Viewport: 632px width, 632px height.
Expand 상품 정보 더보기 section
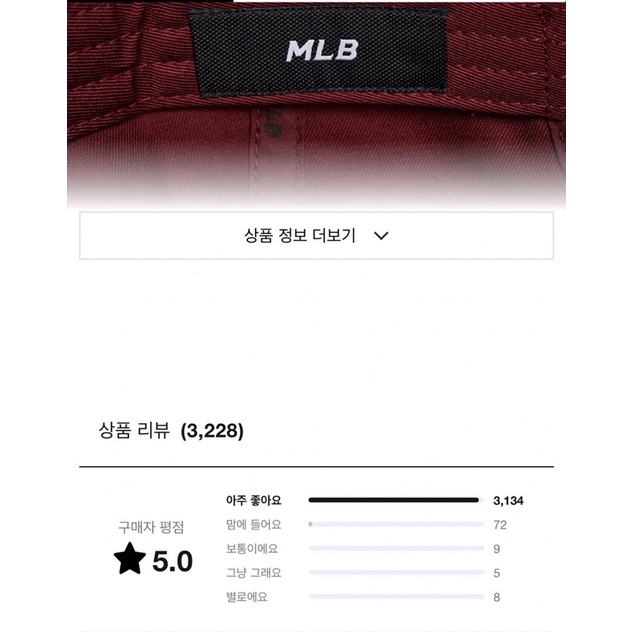point(316,236)
